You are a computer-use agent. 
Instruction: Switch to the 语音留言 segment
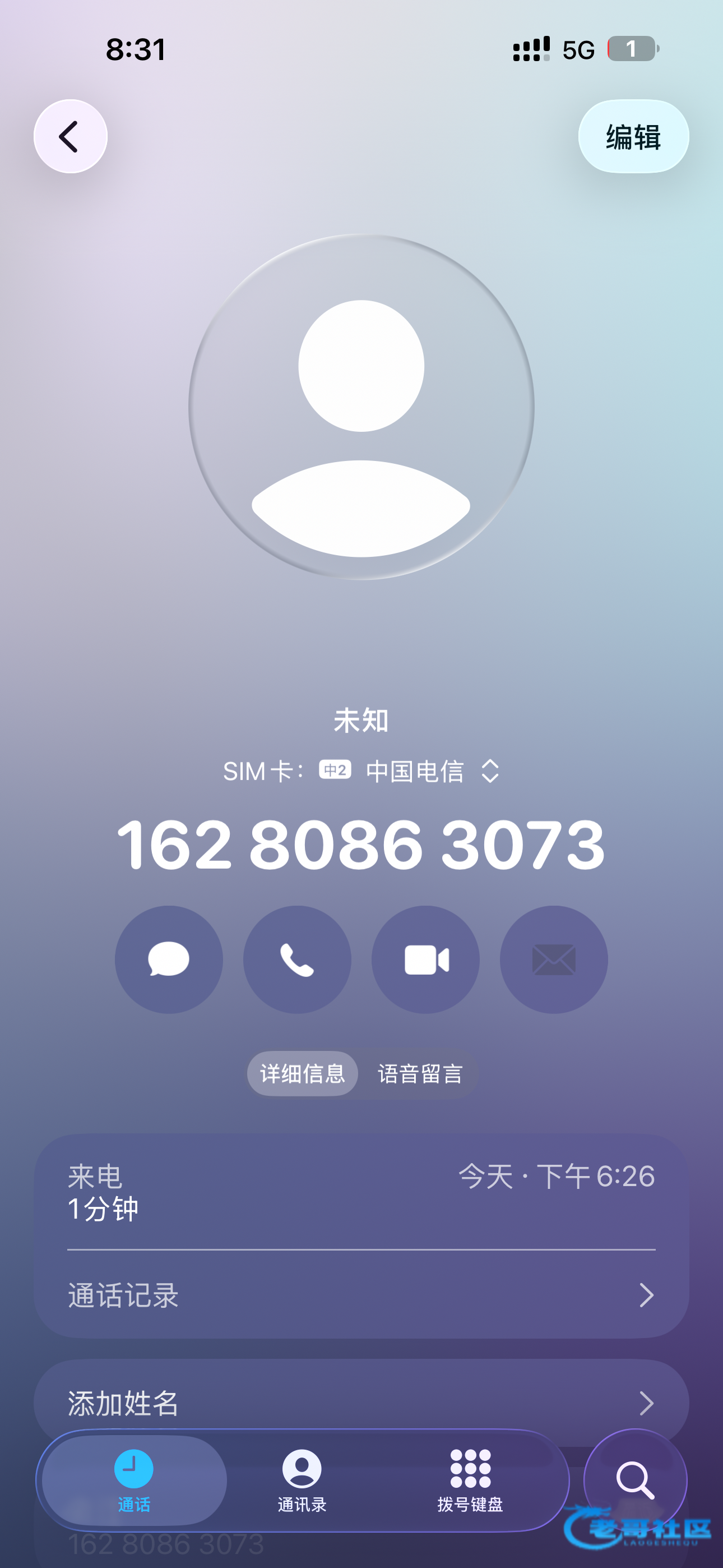point(420,1074)
